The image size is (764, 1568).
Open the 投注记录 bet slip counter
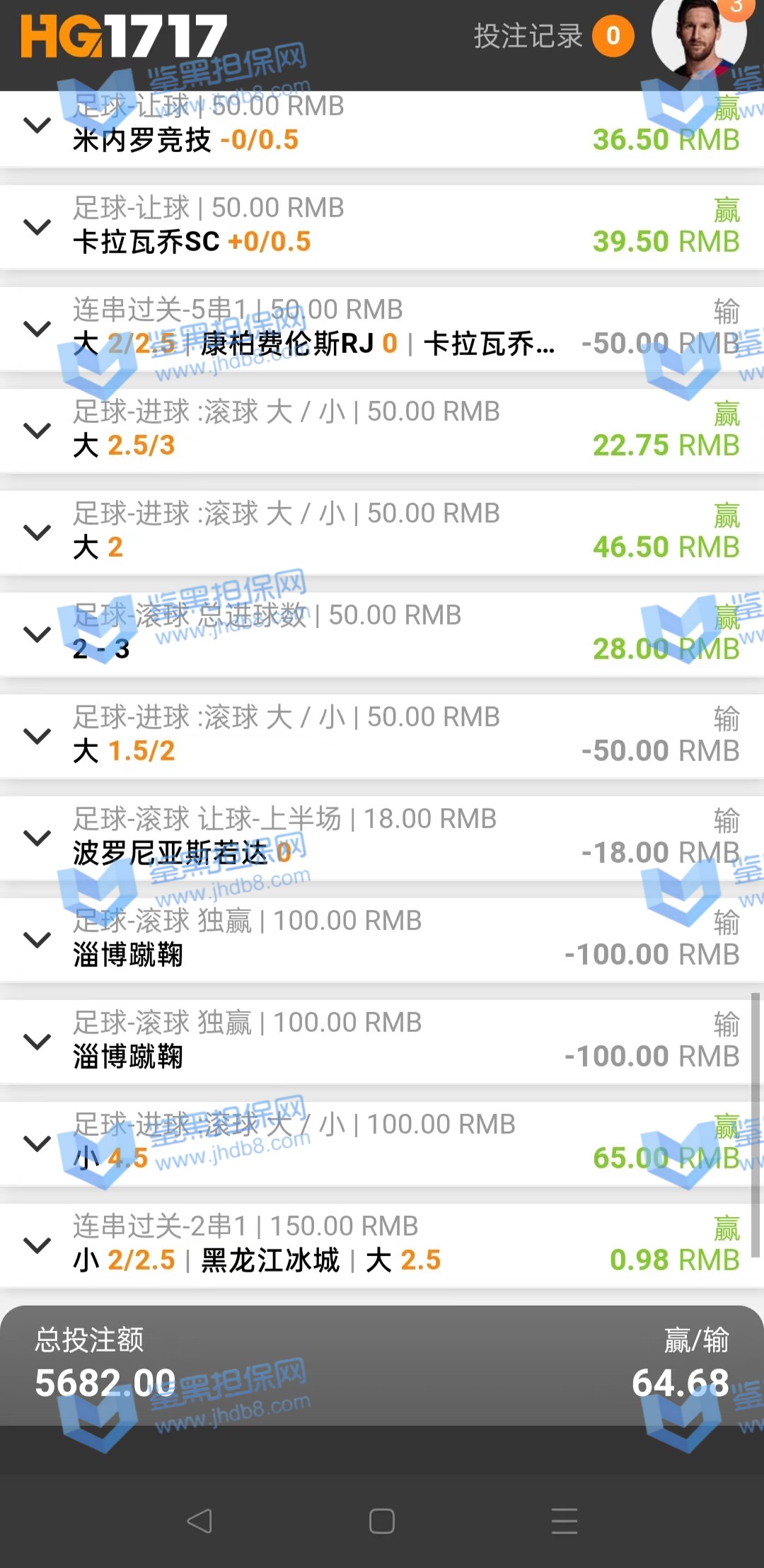tap(552, 35)
